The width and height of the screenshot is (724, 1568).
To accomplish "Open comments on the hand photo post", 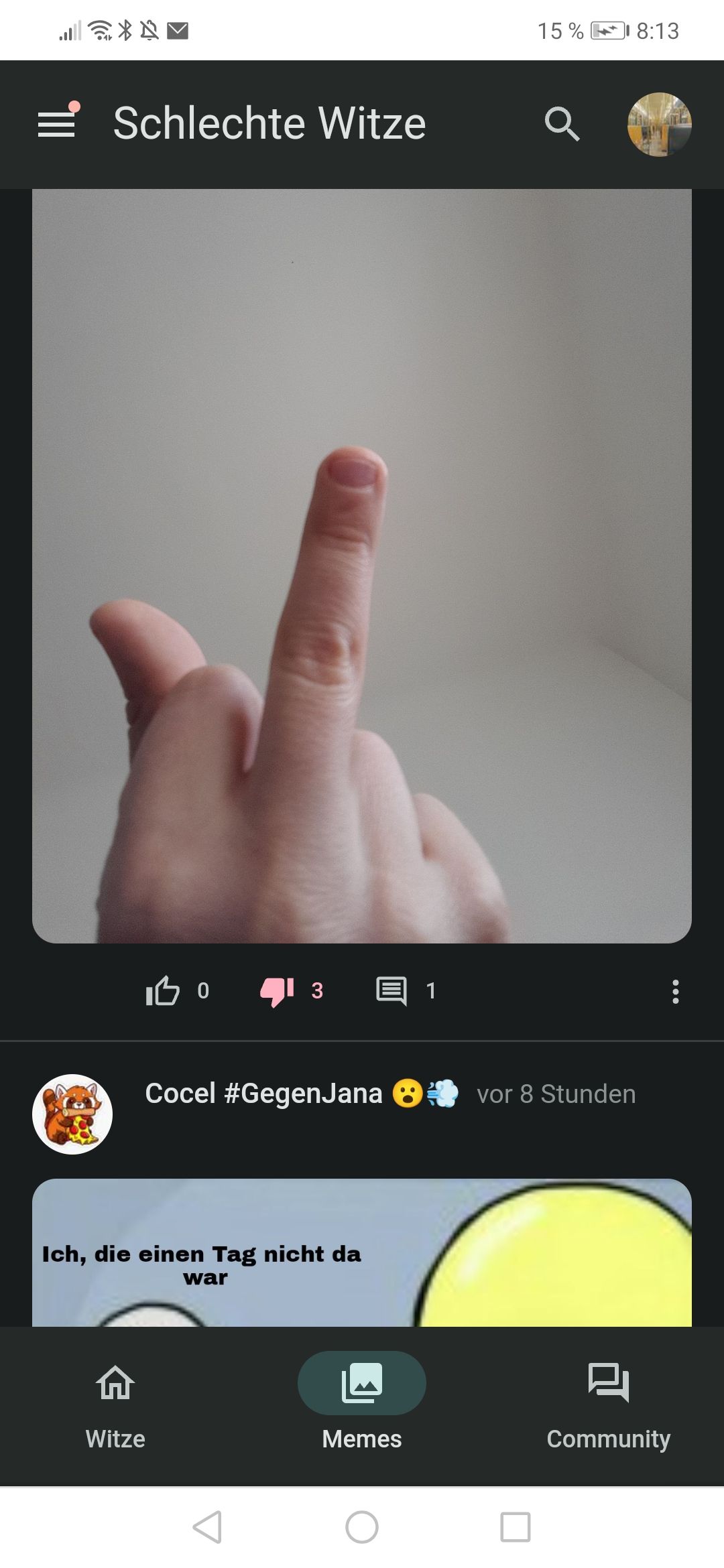I will [391, 991].
